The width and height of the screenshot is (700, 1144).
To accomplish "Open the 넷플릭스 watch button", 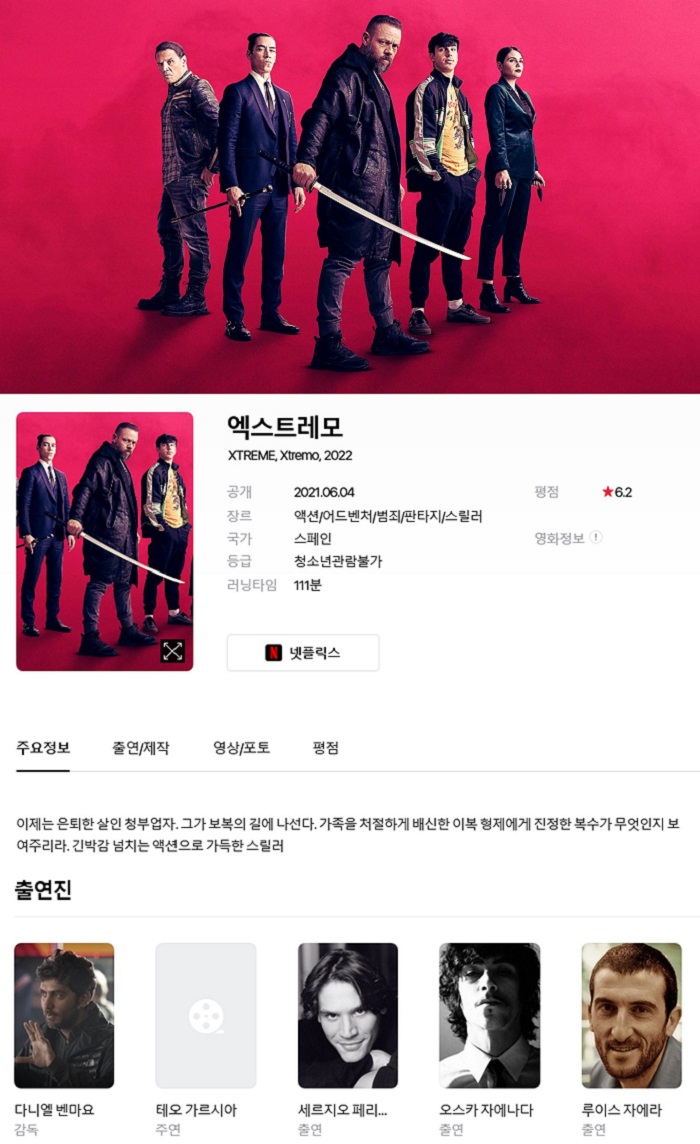I will pos(303,653).
